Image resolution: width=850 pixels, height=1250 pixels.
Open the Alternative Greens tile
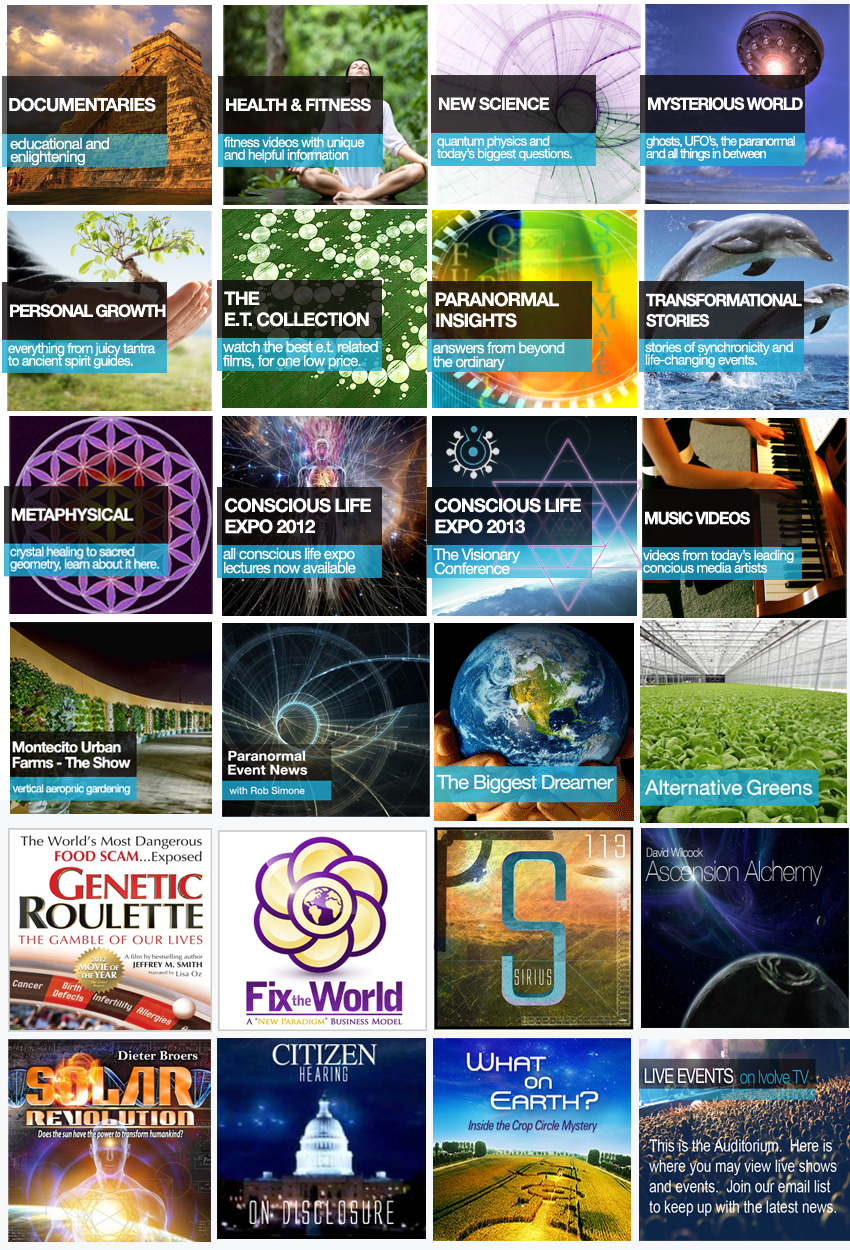point(743,720)
